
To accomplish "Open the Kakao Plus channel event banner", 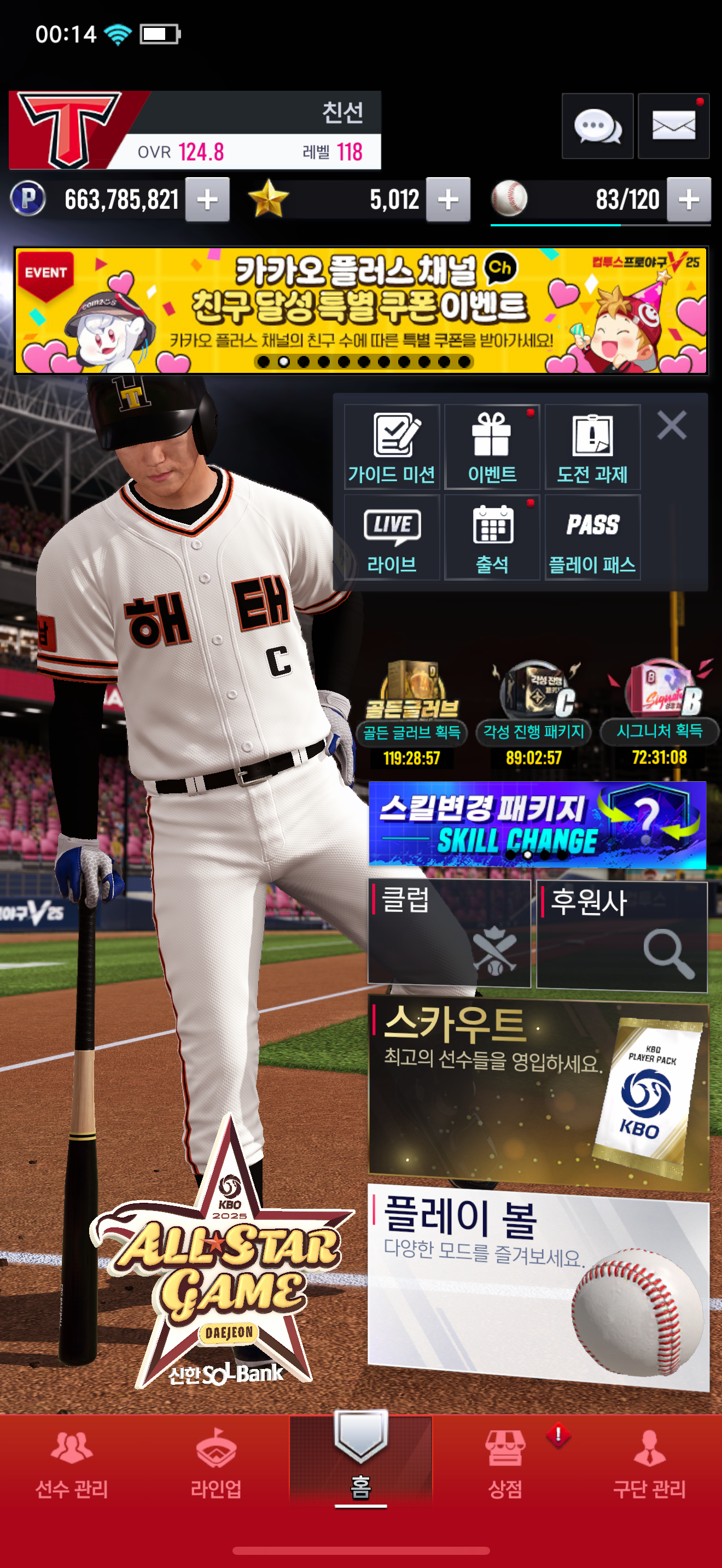I will point(361,311).
